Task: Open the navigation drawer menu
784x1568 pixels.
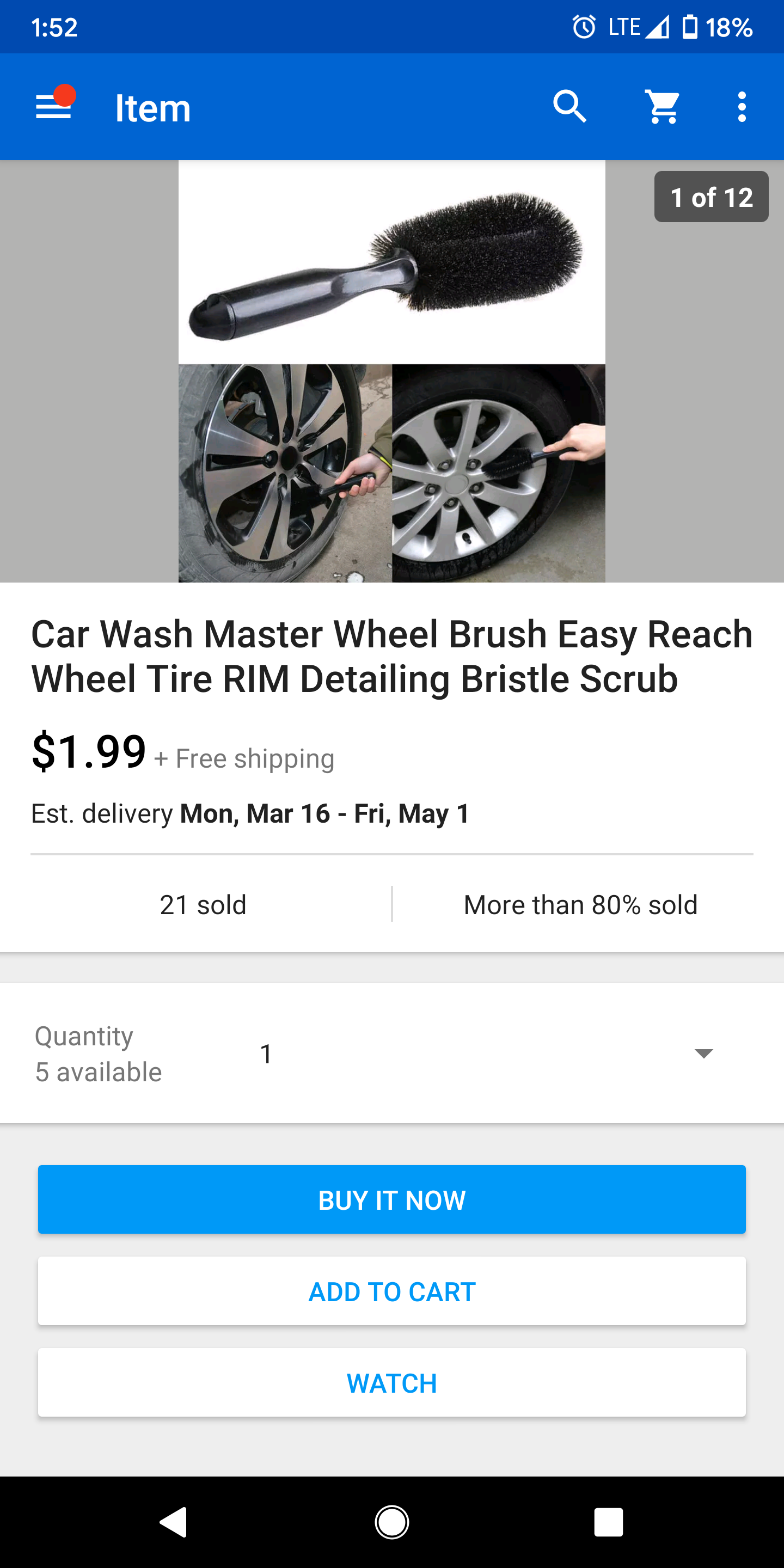Action: click(x=53, y=107)
